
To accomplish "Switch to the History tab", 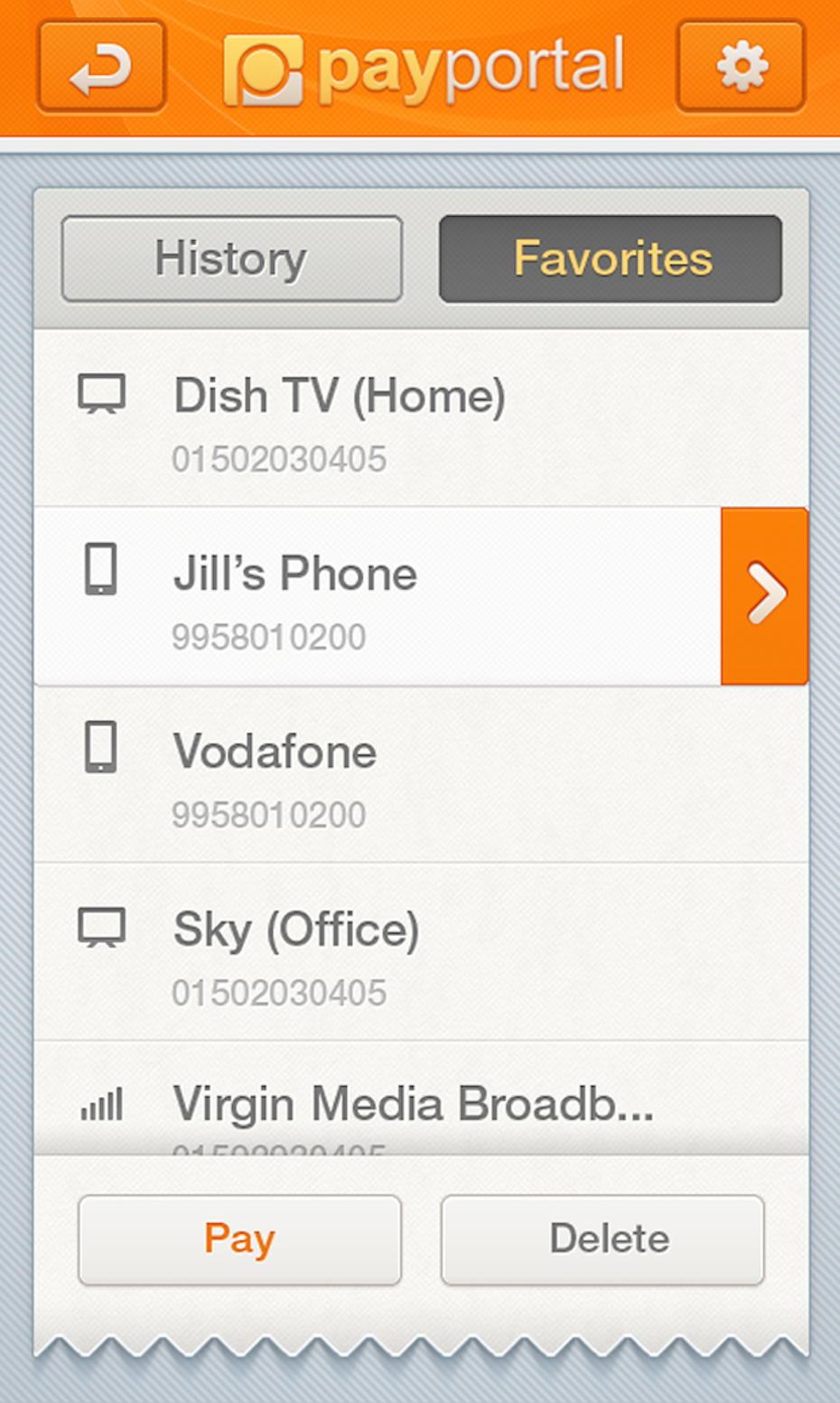I will click(x=231, y=259).
